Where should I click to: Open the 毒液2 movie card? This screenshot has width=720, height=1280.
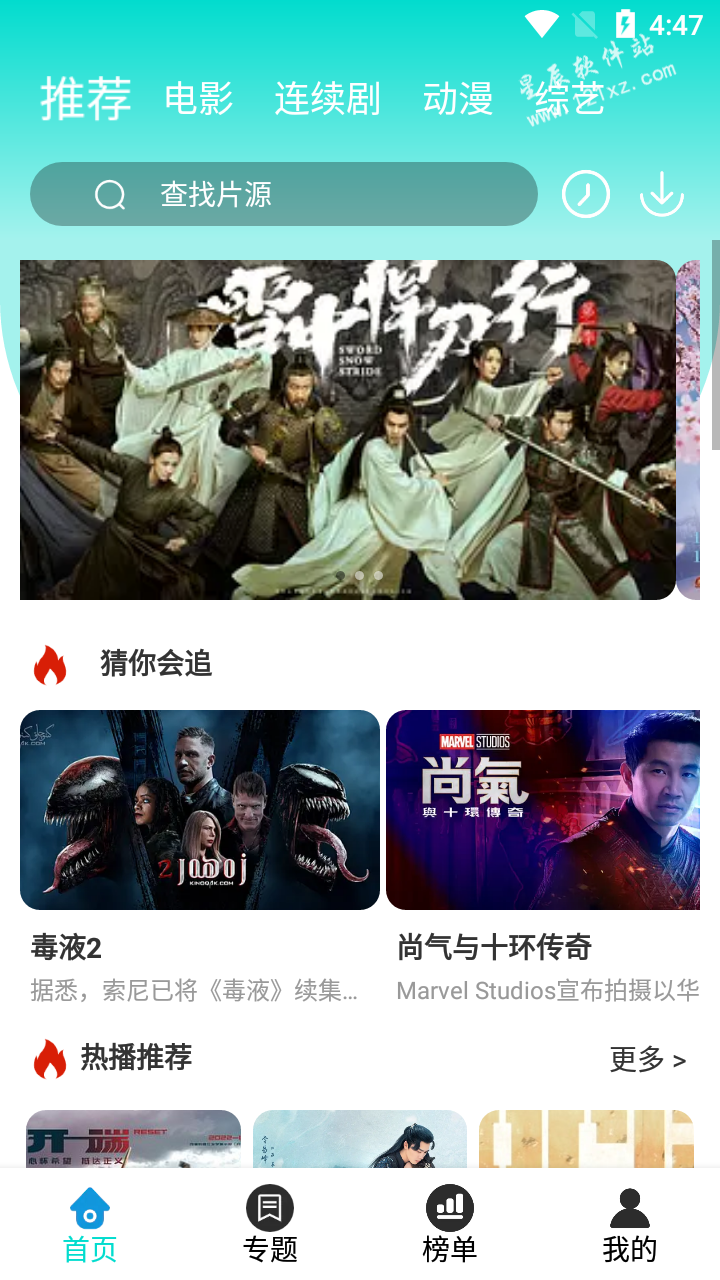200,810
